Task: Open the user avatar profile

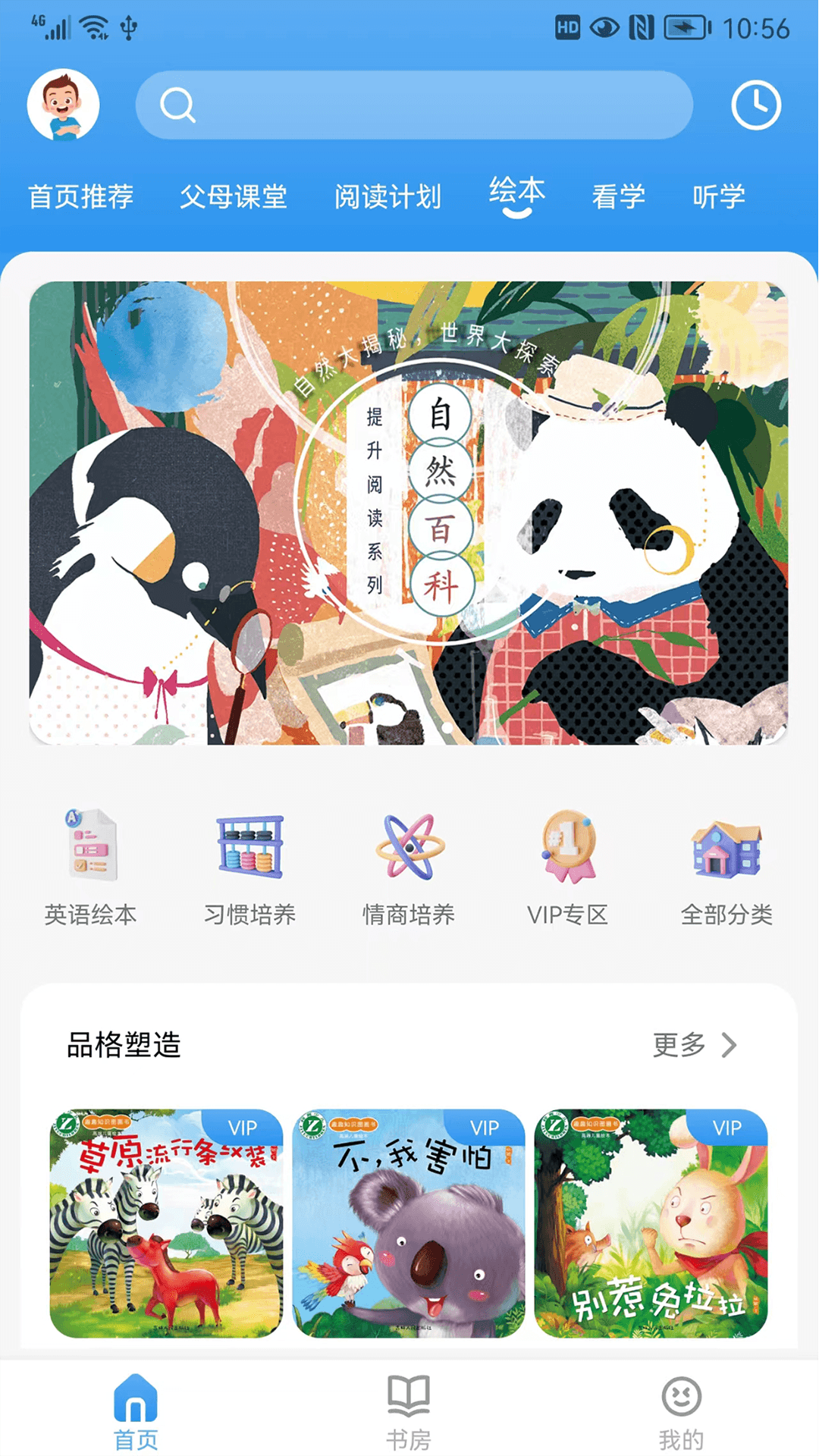Action: (64, 105)
